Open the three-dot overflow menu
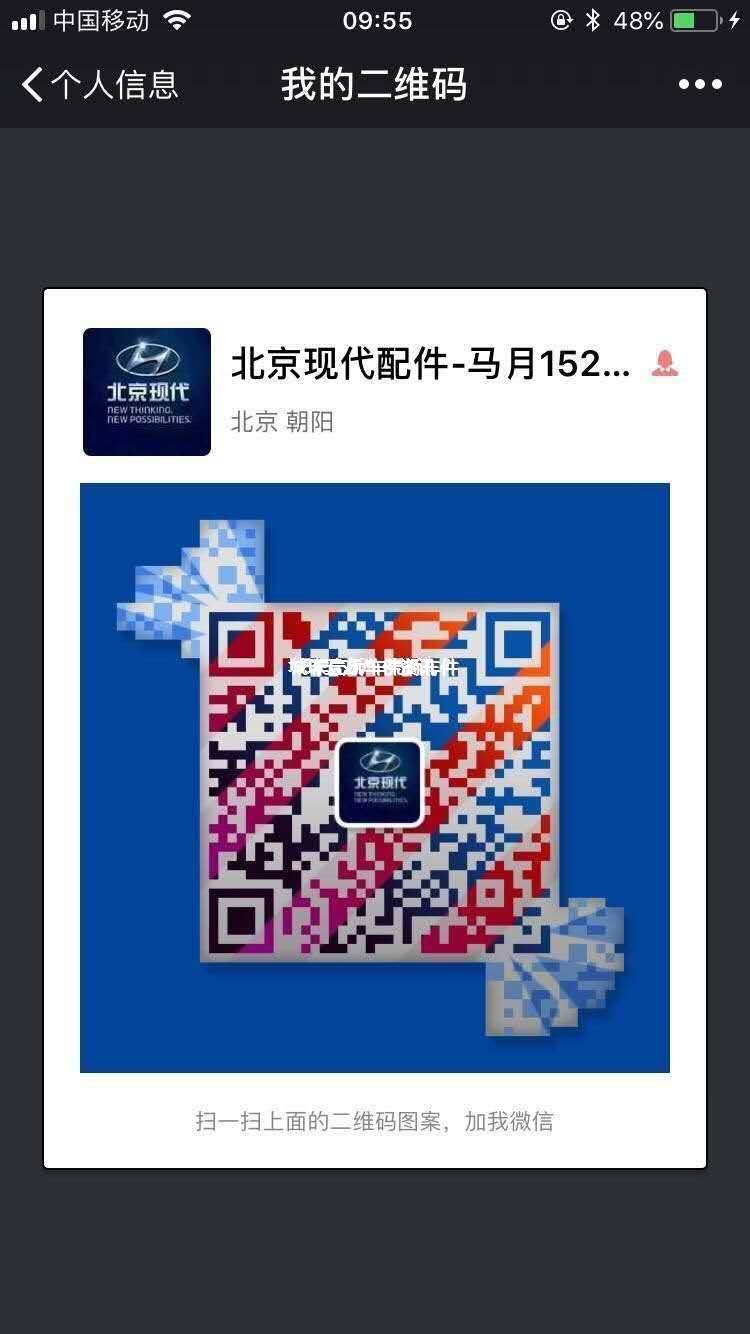 pyautogui.click(x=700, y=85)
